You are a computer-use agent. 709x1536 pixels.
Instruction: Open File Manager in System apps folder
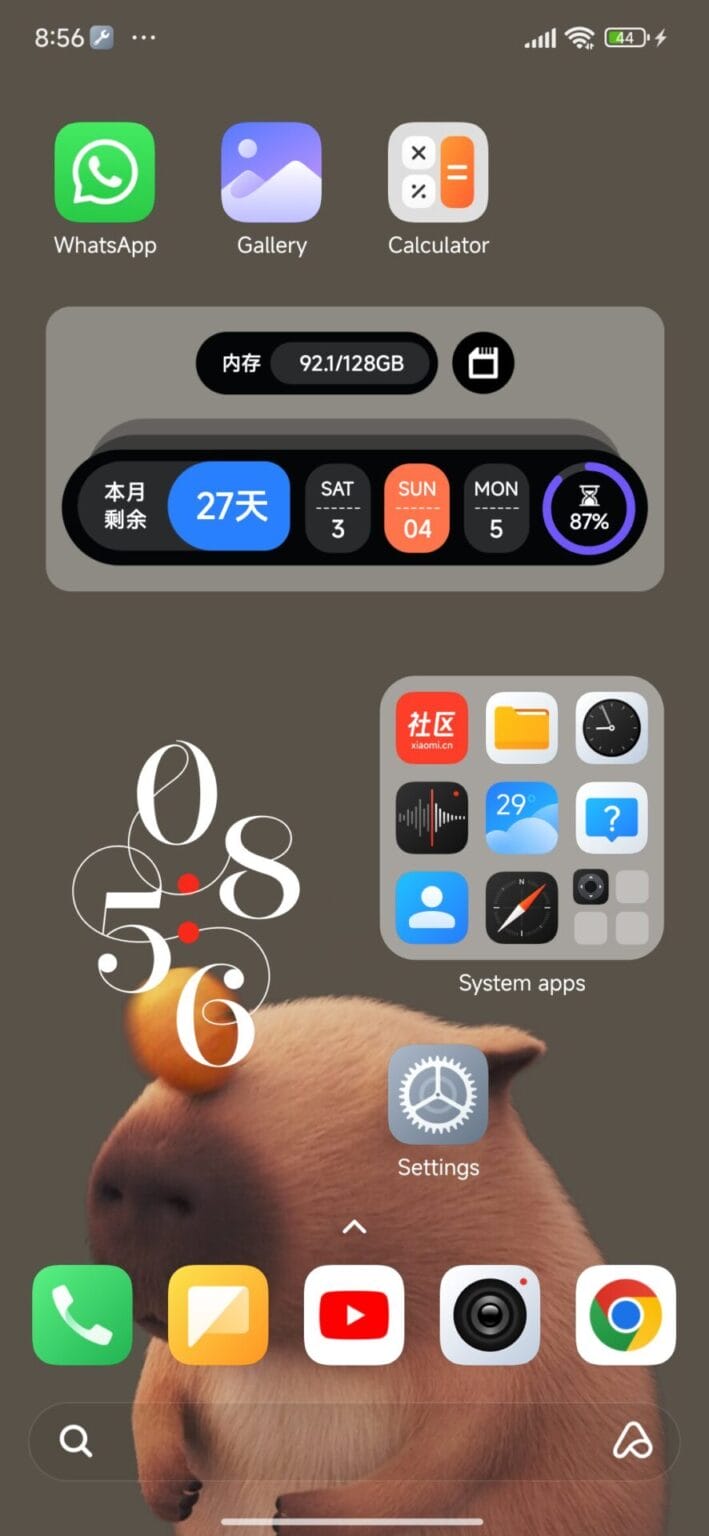tap(522, 727)
